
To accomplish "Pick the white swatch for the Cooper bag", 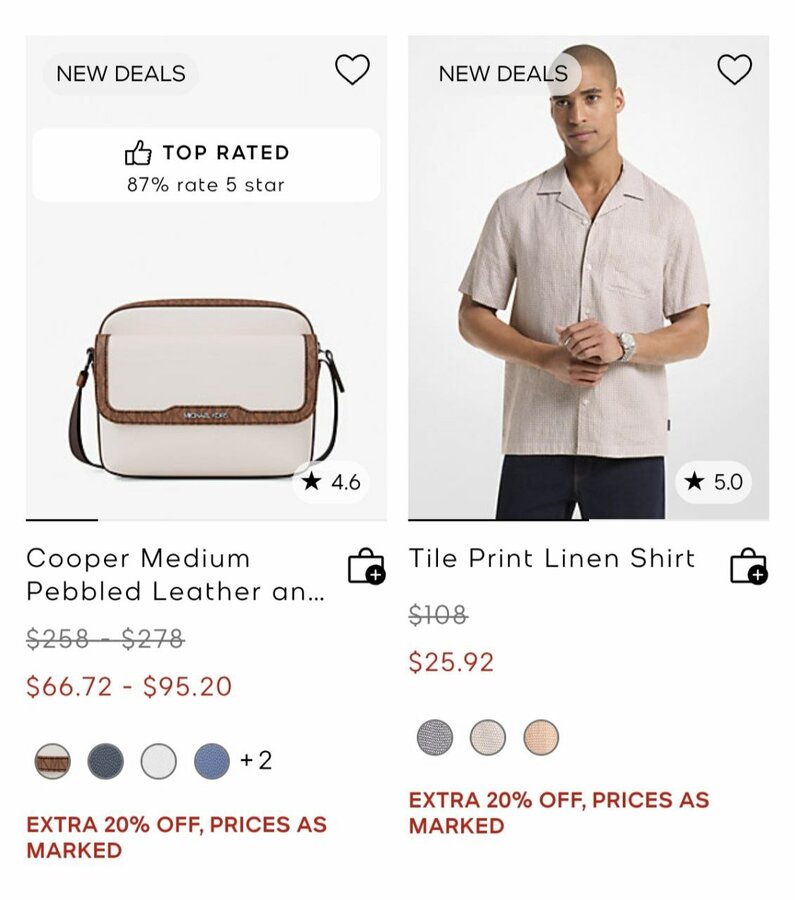I will click(158, 761).
